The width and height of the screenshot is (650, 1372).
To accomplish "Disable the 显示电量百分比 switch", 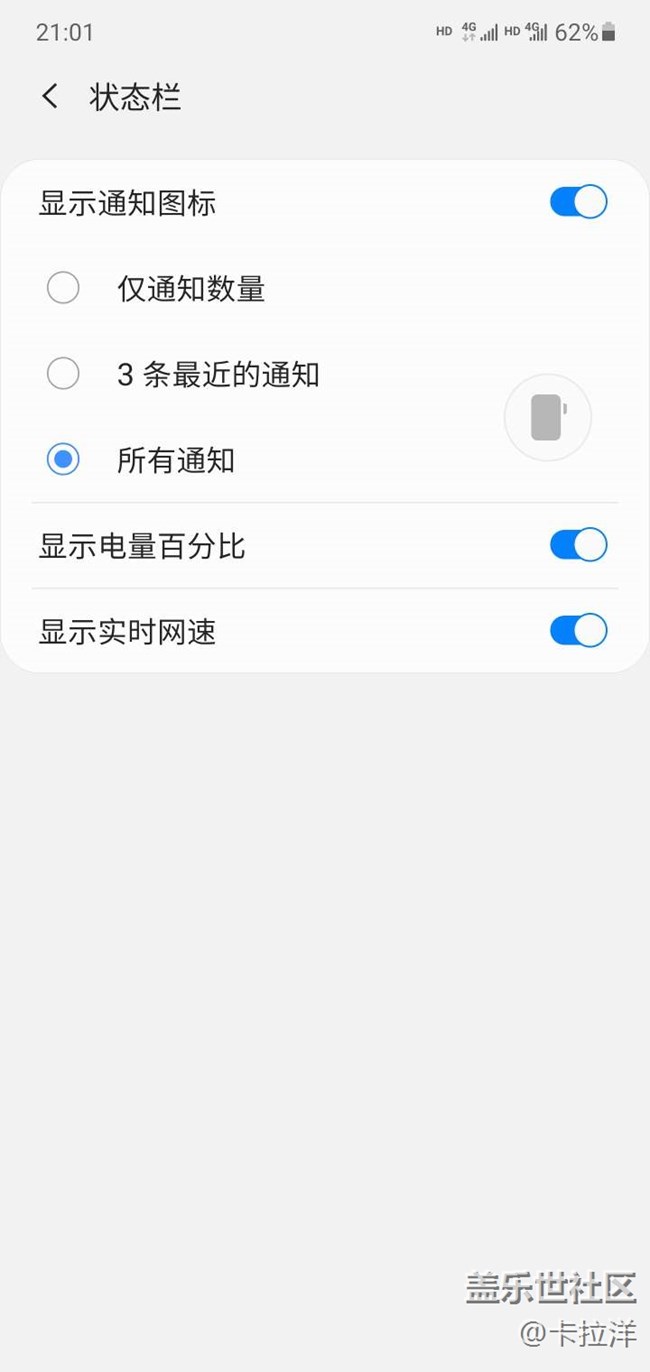I will pos(579,545).
